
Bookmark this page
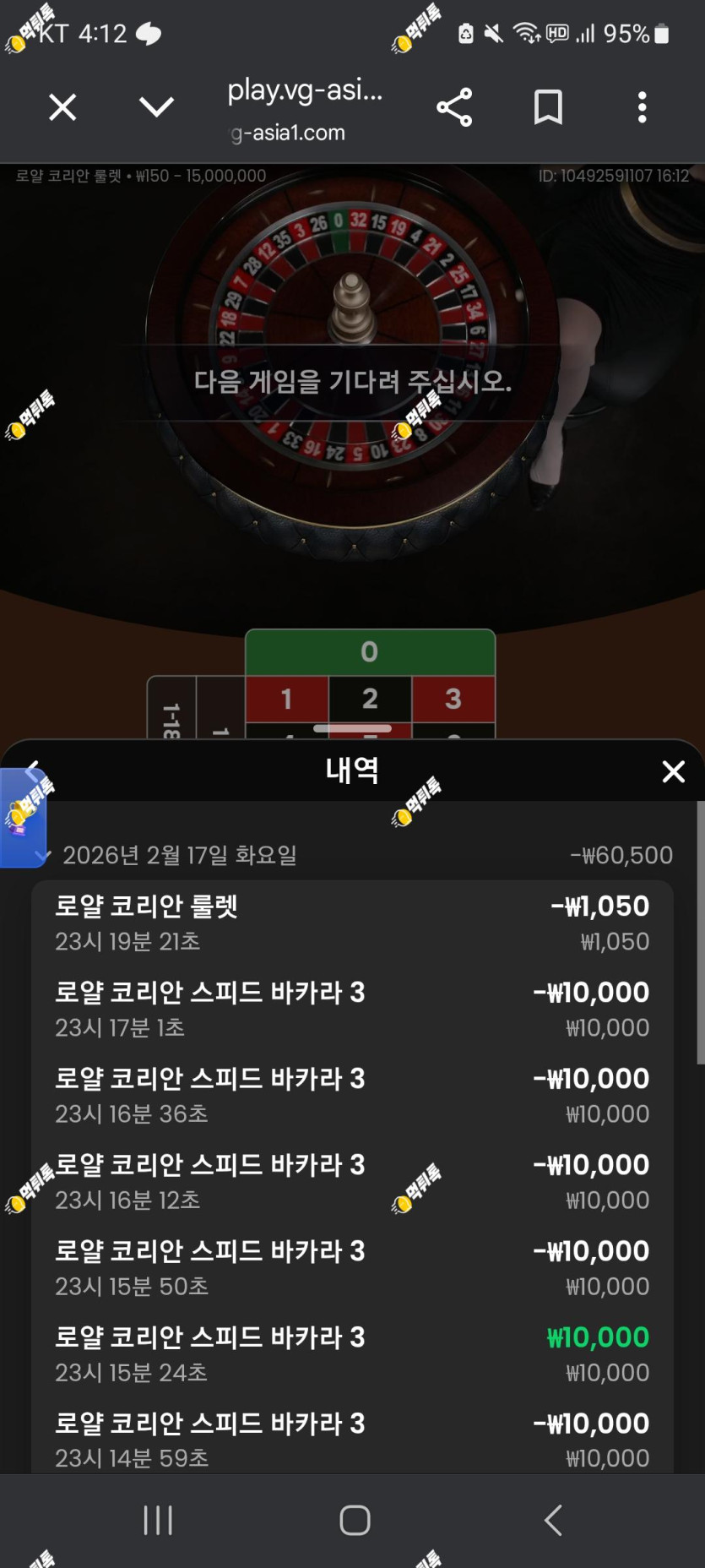pos(548,107)
